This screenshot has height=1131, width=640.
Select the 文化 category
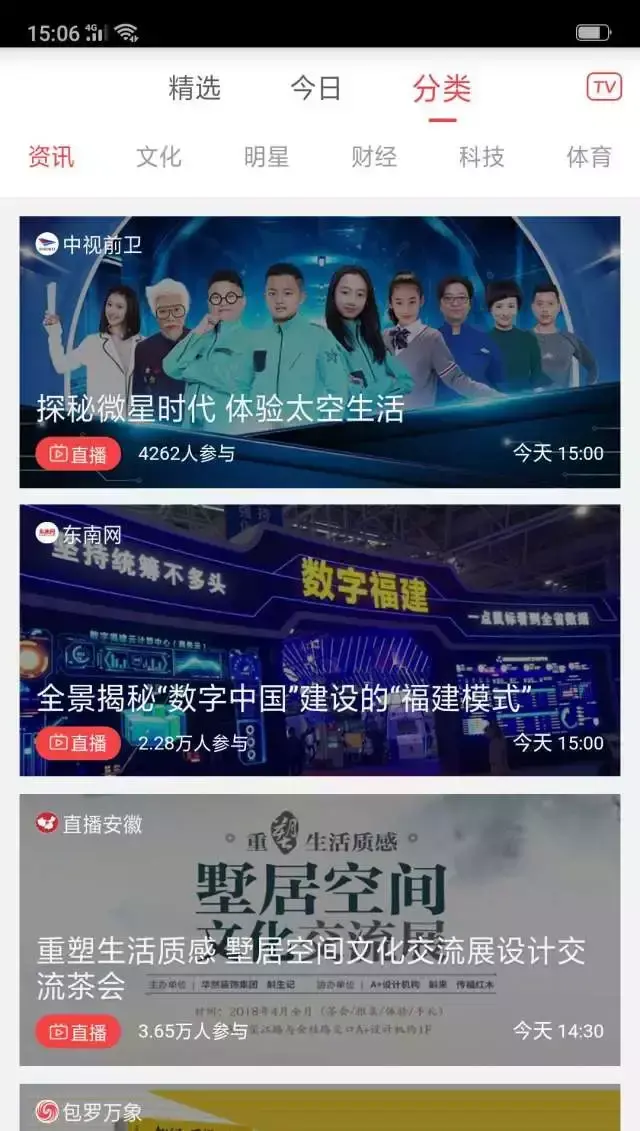coord(159,157)
